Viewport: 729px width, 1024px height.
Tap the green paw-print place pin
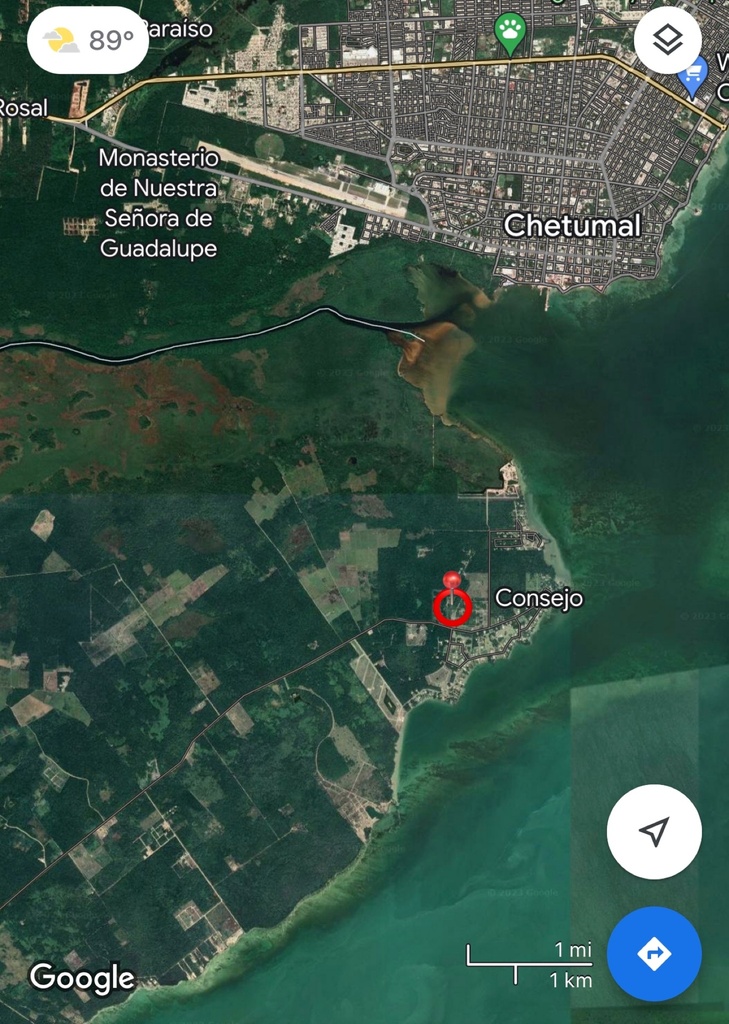point(511,30)
